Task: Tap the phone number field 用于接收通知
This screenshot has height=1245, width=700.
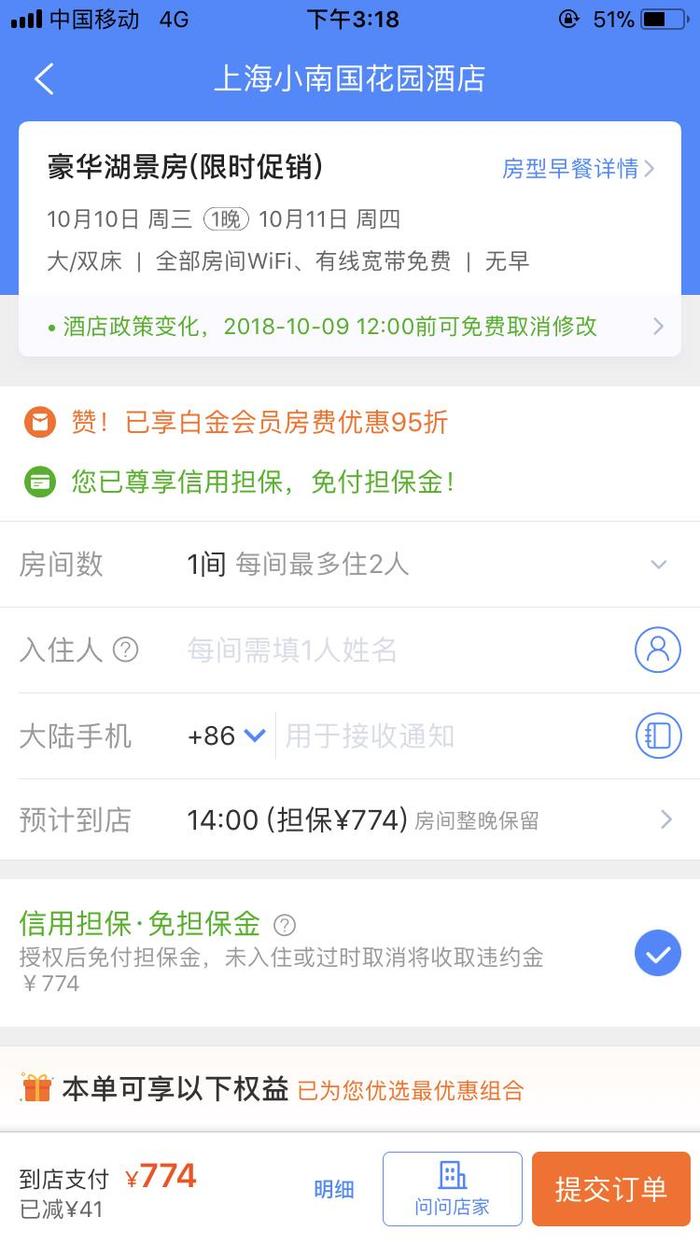Action: (x=450, y=736)
